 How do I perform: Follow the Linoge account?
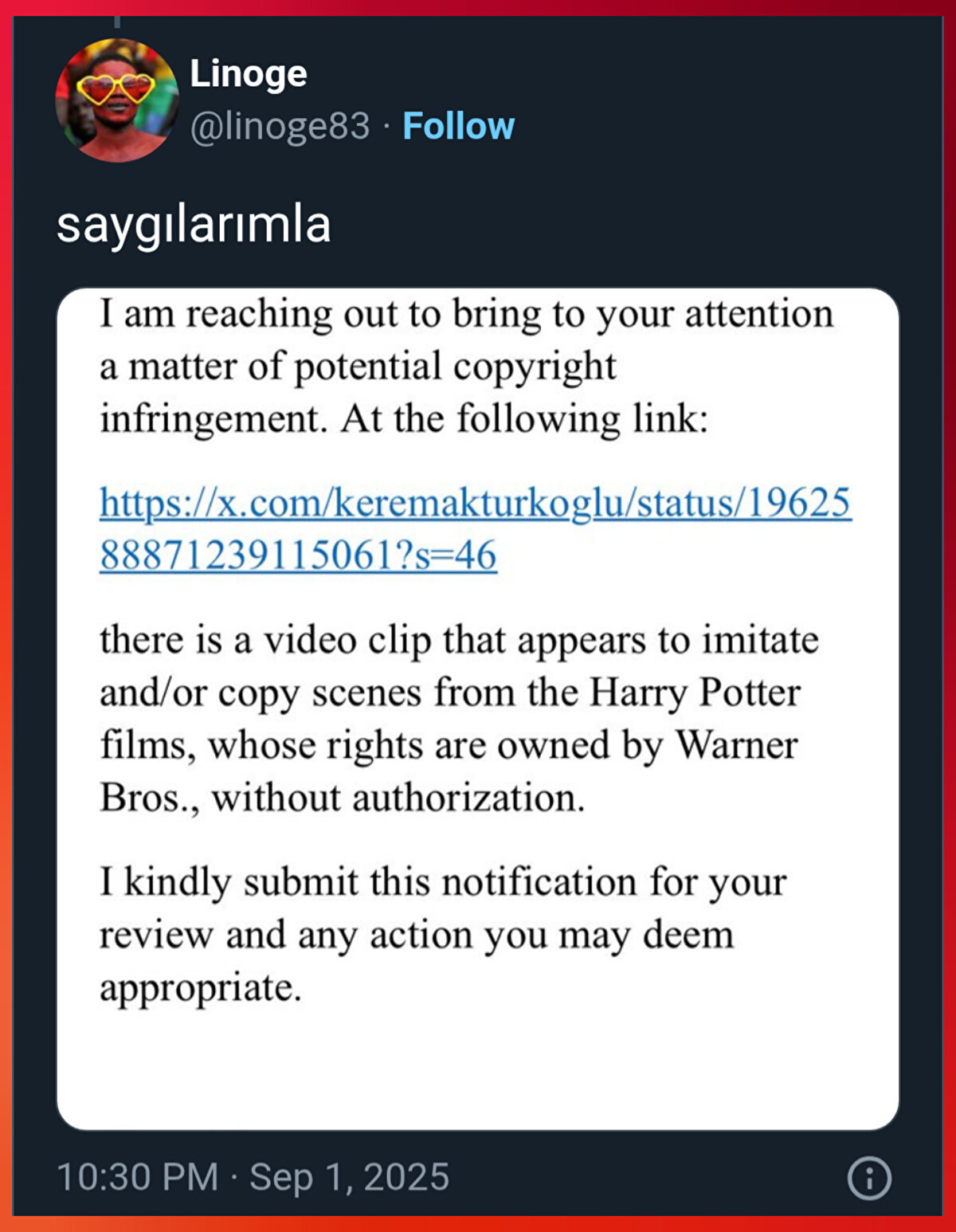[x=458, y=126]
